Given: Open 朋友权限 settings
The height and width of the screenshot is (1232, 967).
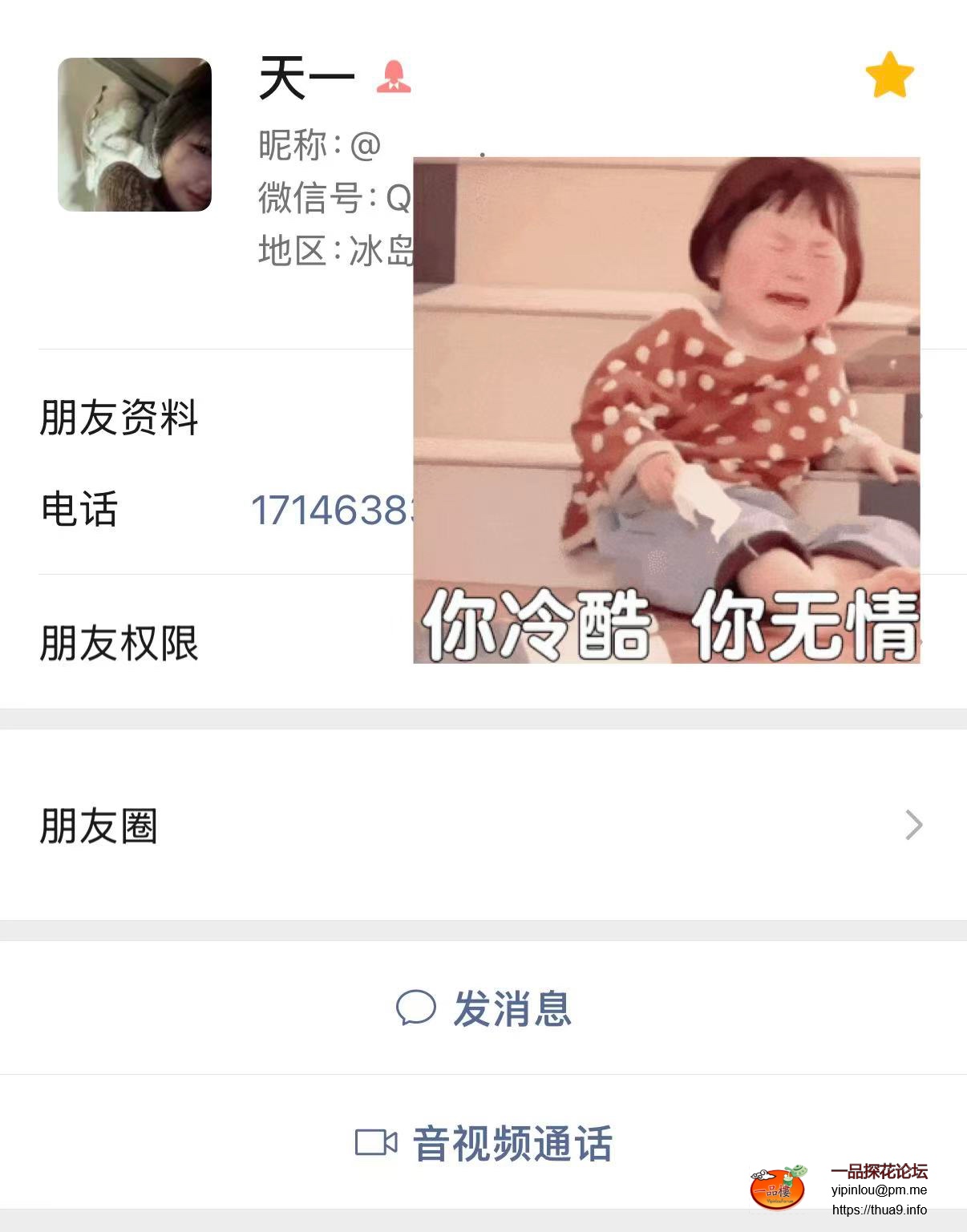Looking at the screenshot, I should click(x=120, y=643).
